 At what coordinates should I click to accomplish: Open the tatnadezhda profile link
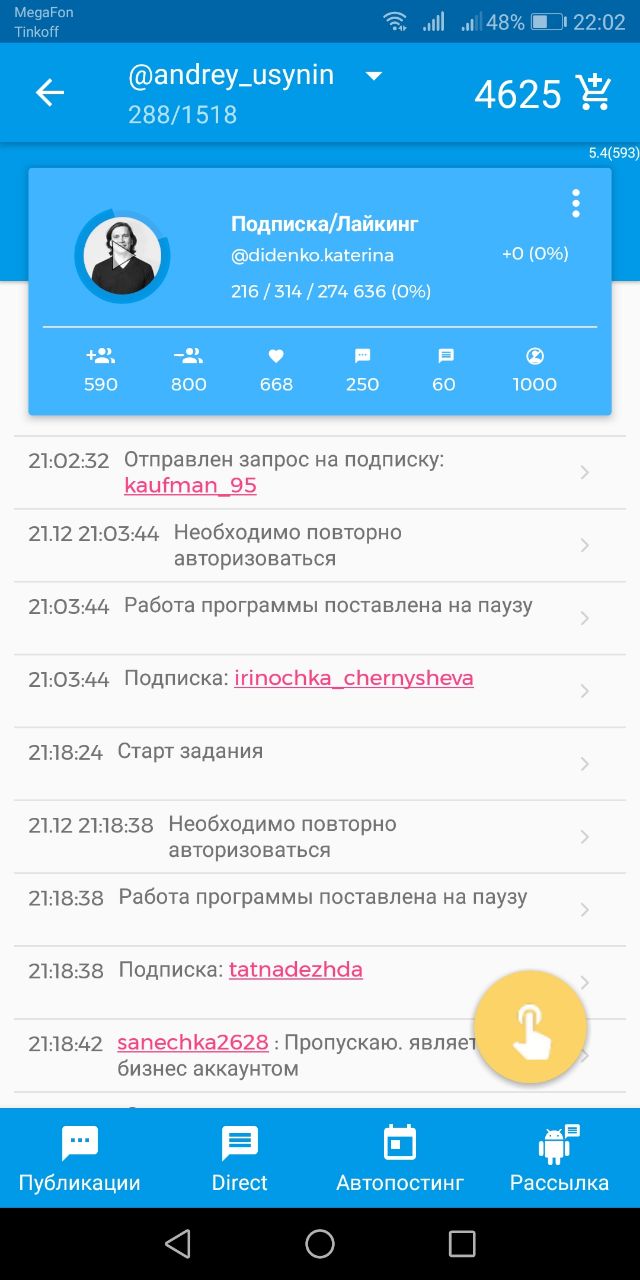coord(296,969)
